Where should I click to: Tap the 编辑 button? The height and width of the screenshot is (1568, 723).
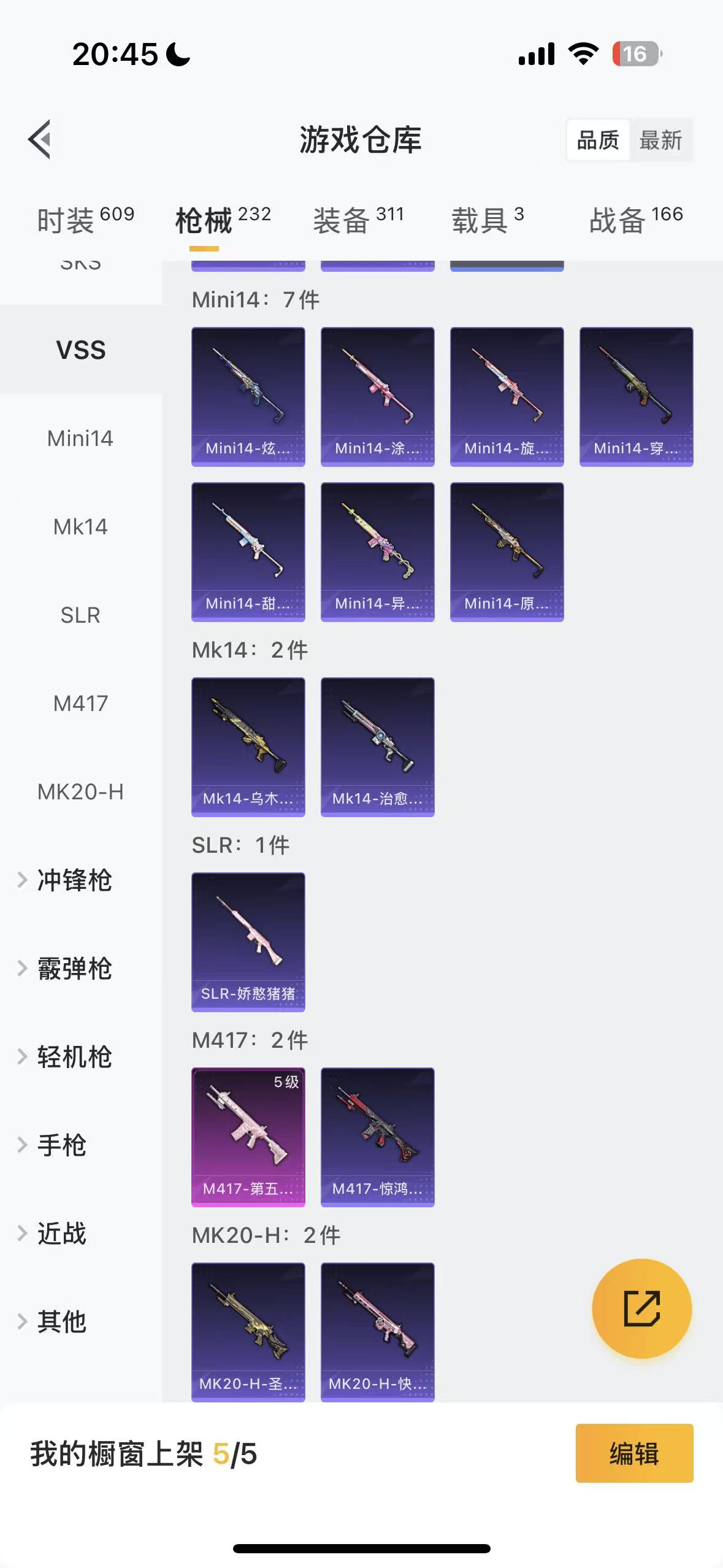coord(634,1453)
